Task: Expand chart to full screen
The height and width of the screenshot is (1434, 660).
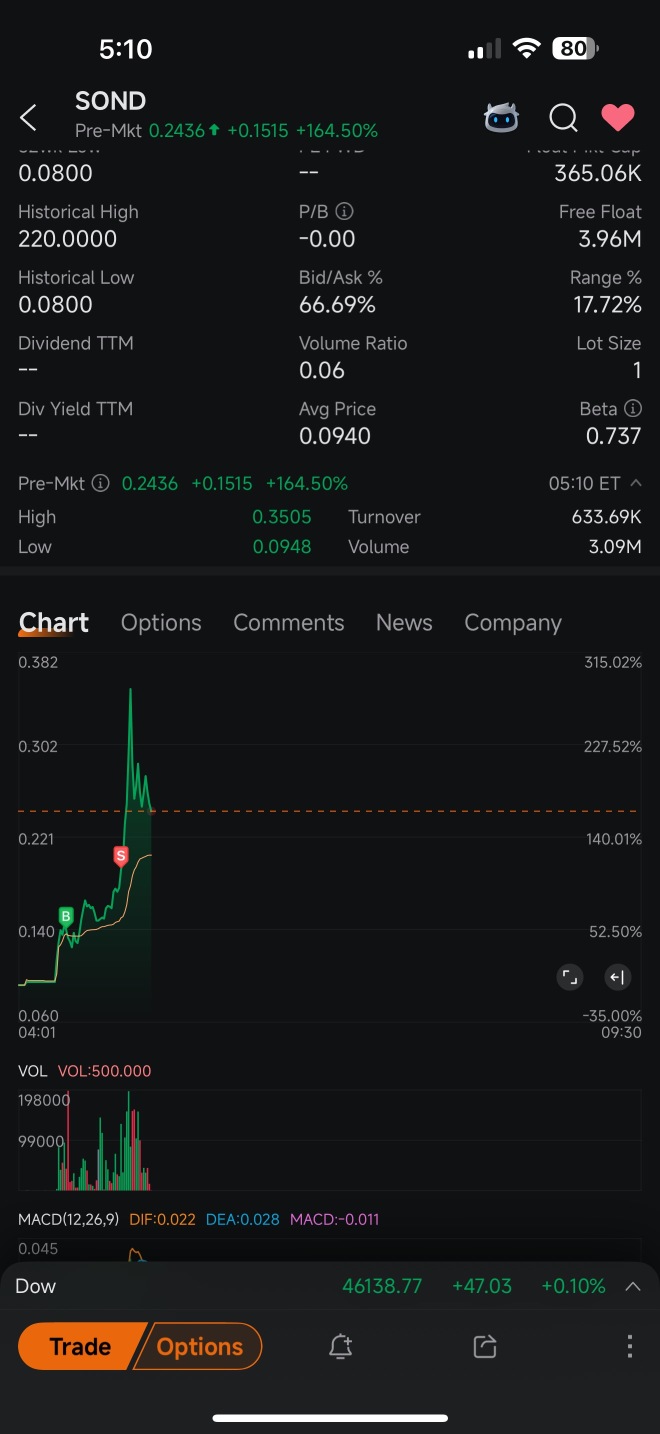Action: pos(569,977)
